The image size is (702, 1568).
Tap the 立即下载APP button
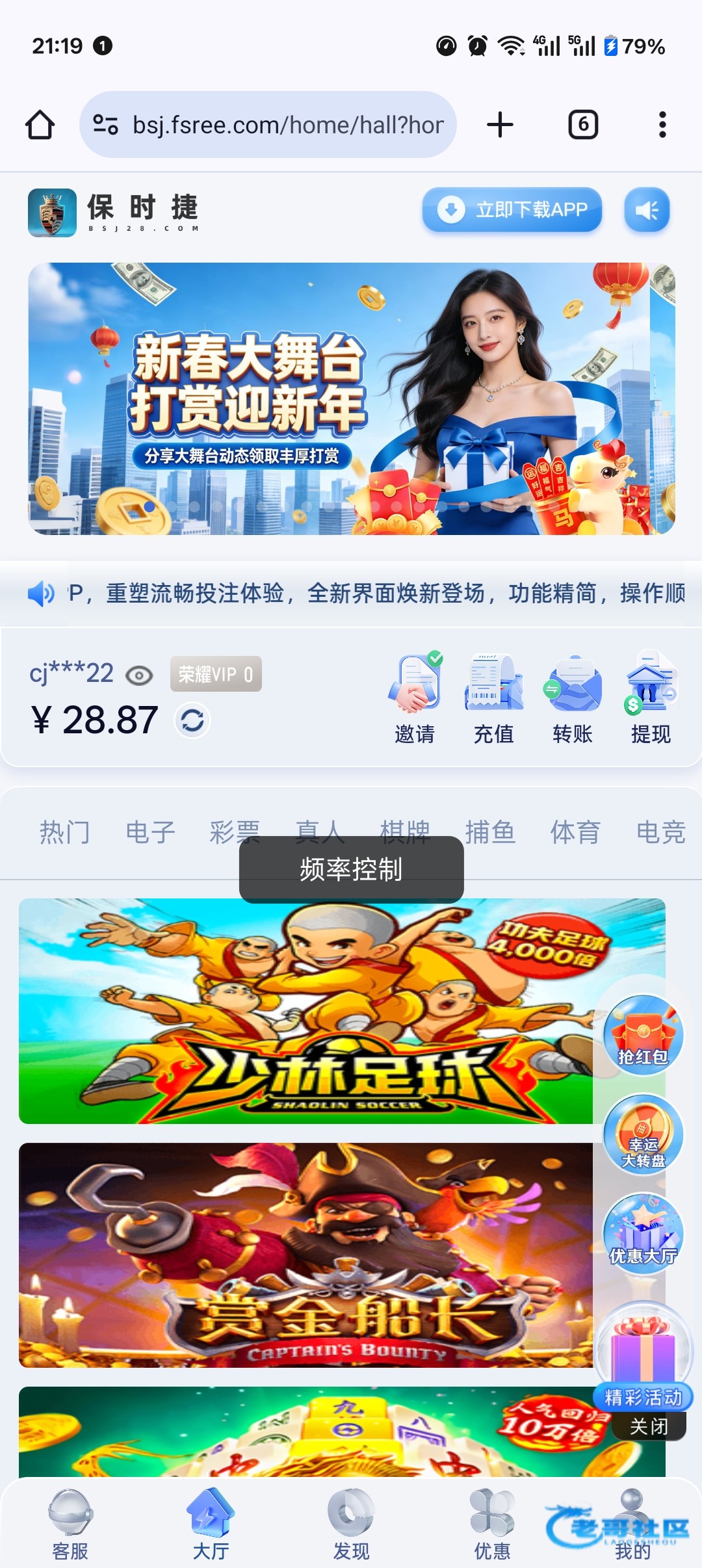(512, 210)
